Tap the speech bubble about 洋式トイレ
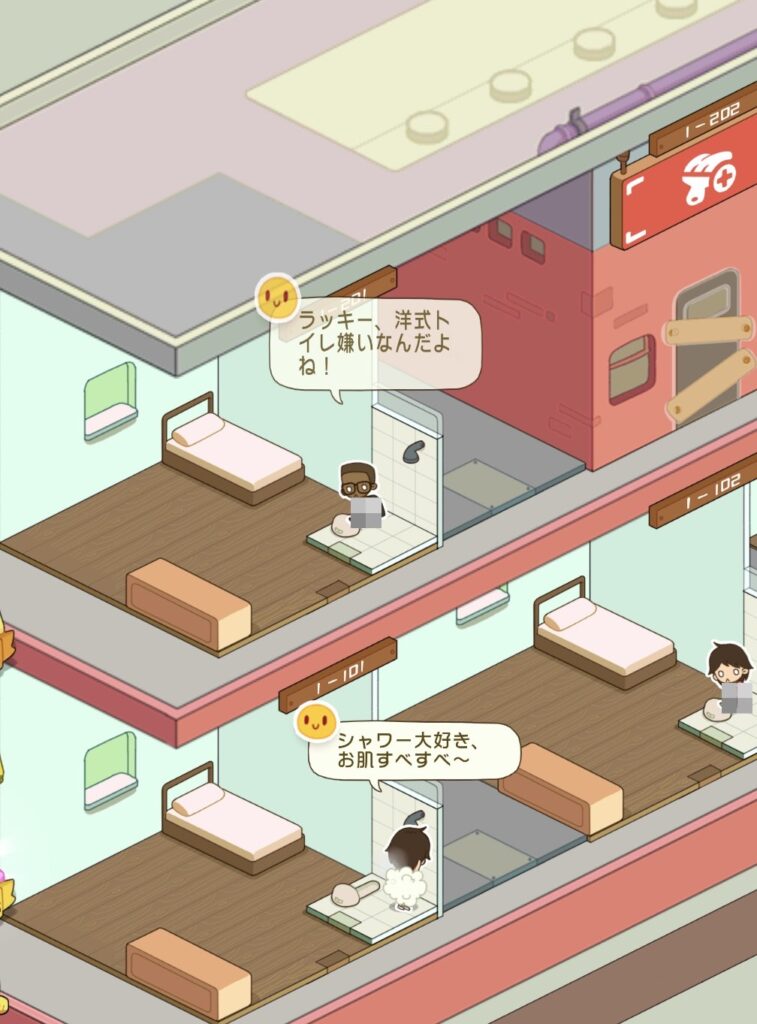757x1024 pixels. (x=376, y=344)
